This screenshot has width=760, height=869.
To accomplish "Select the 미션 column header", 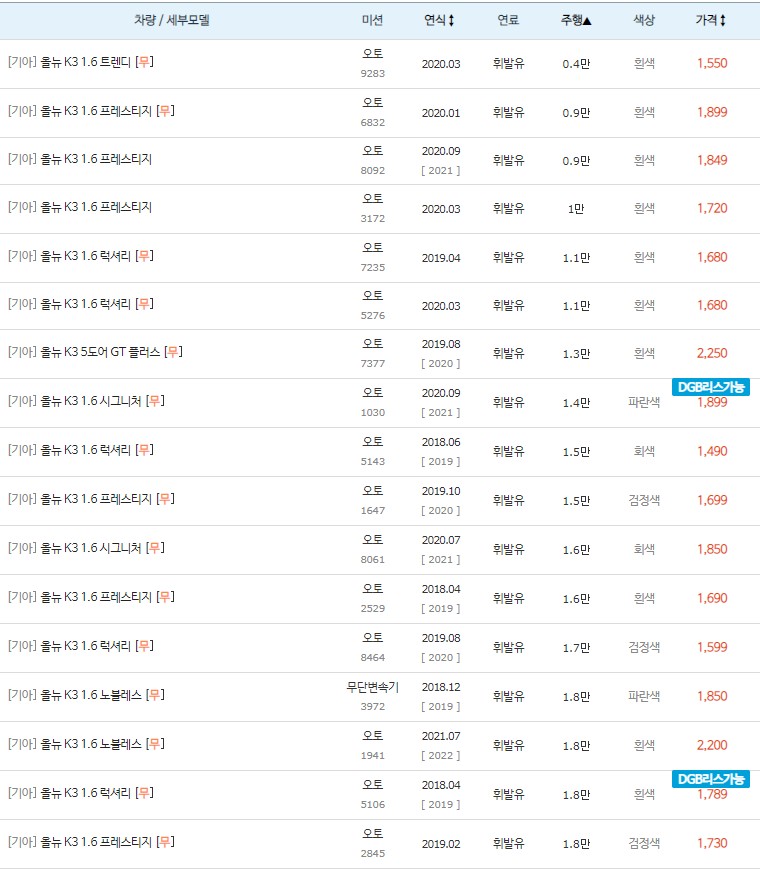I will [x=374, y=19].
